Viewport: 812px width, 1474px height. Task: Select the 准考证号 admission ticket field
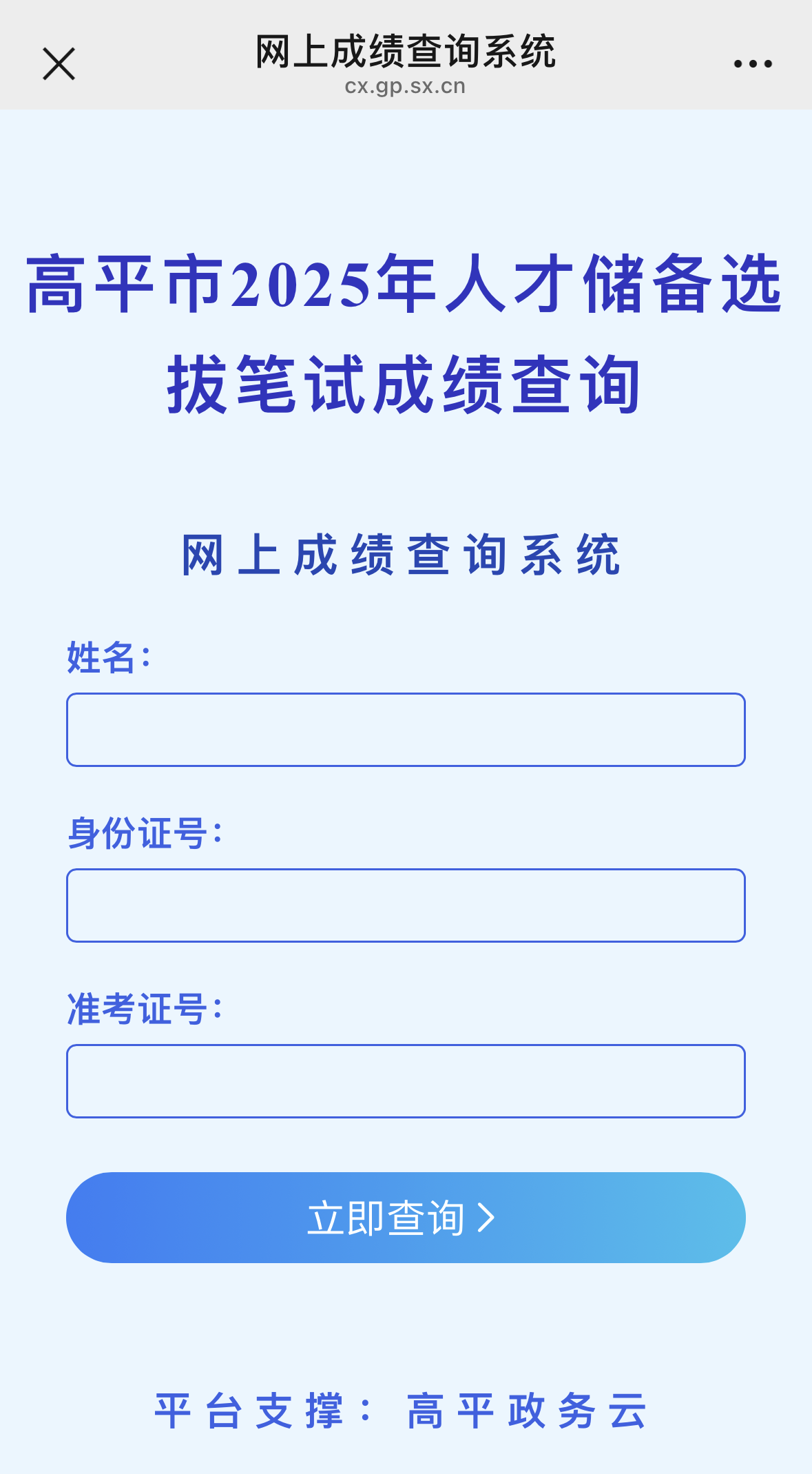(406, 1081)
